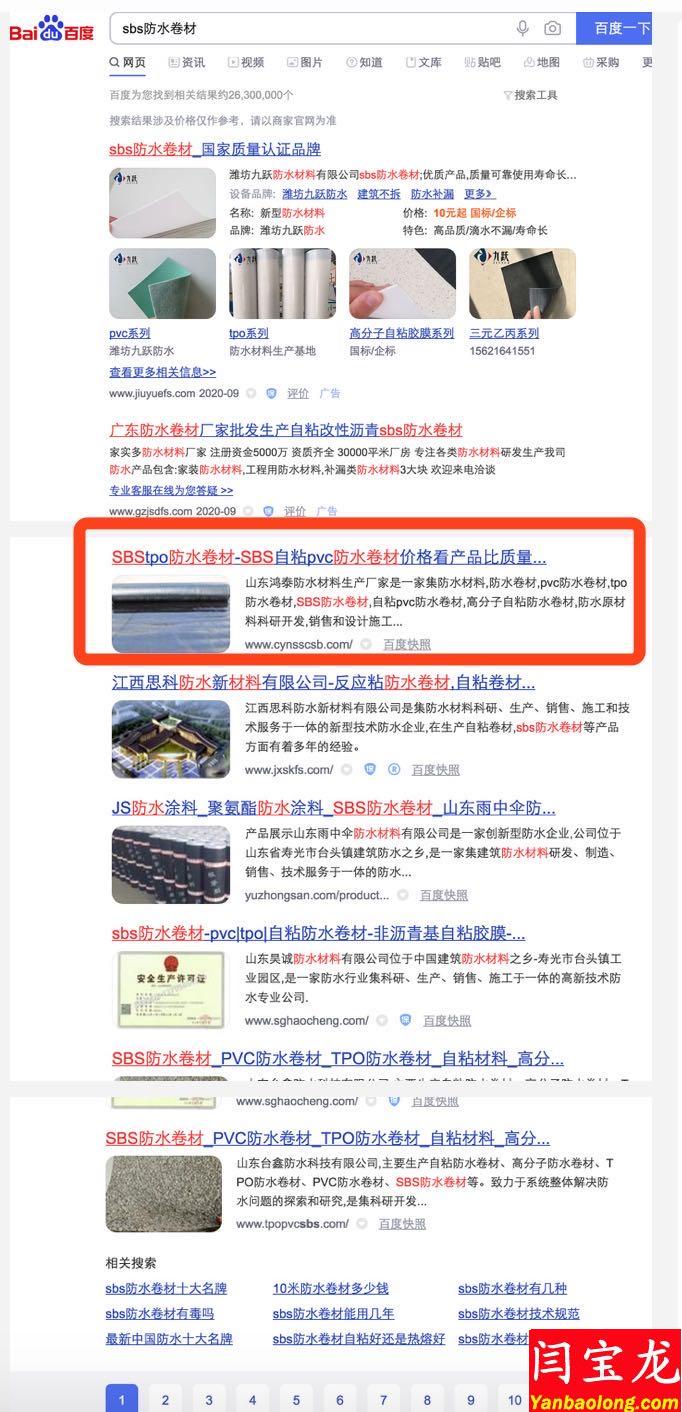Switch to the 地图 tab
This screenshot has width=682, height=1412.
[x=541, y=62]
